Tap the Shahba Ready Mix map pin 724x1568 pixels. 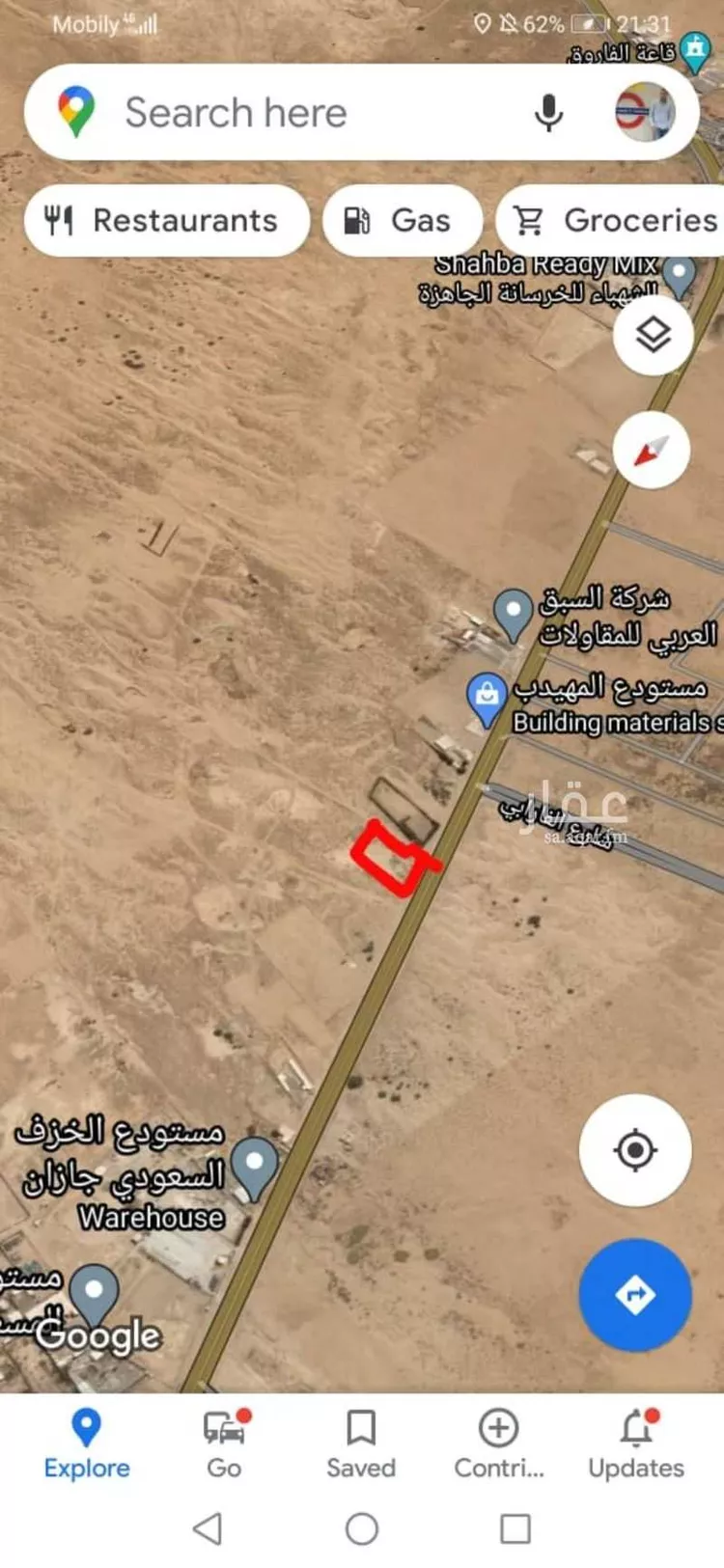(678, 273)
